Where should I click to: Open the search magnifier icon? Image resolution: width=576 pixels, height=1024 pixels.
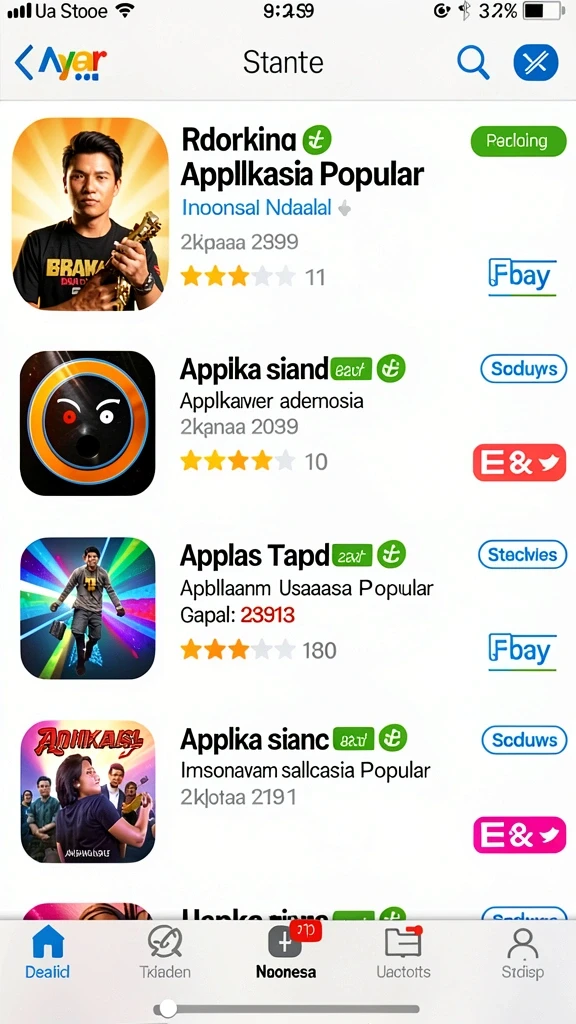click(473, 63)
